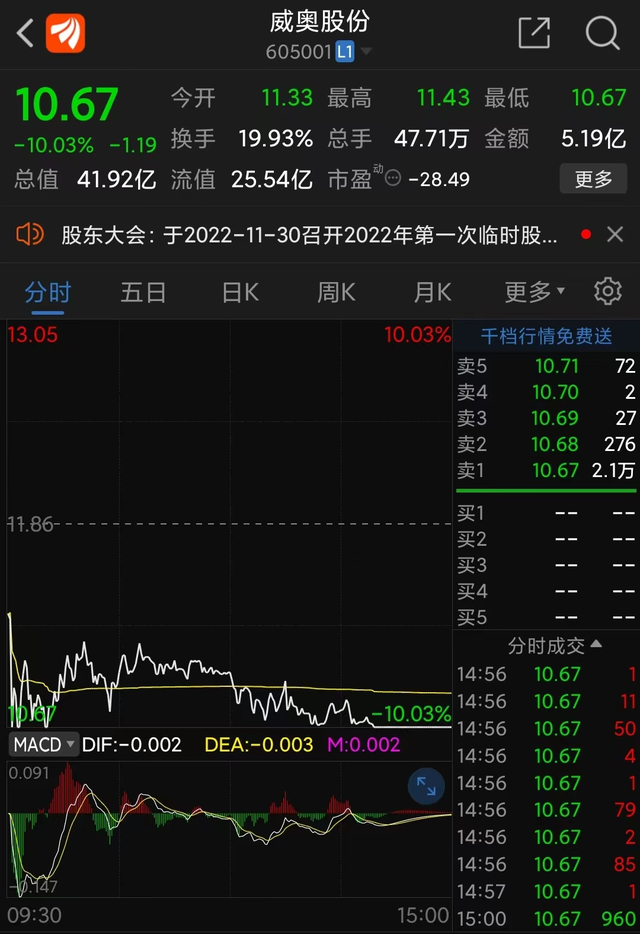Select the 周K chart tab
This screenshot has height=934, width=640.
point(336,292)
